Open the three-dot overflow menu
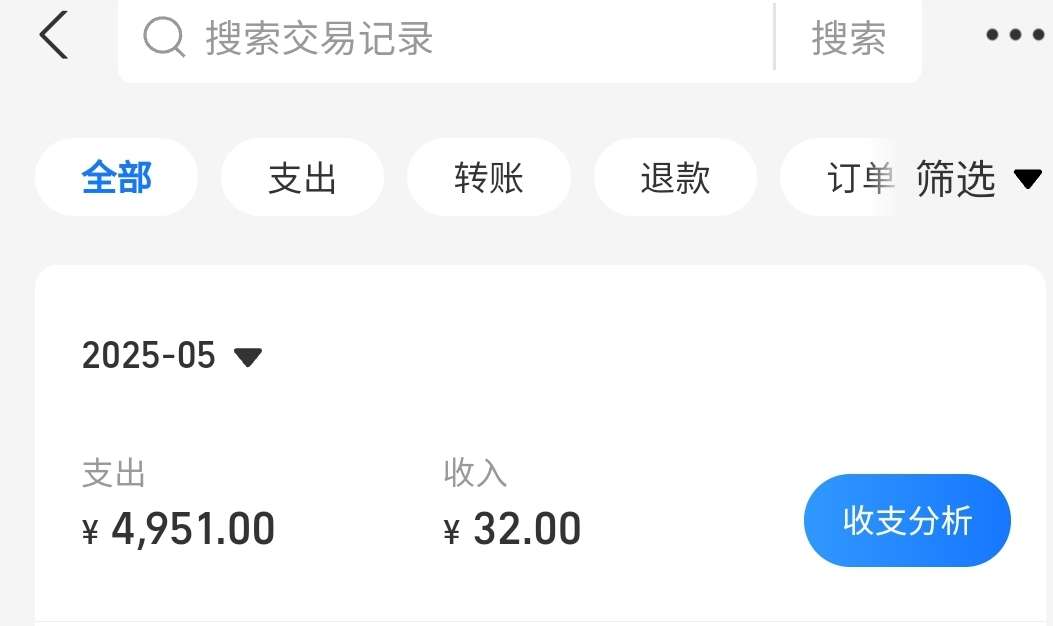1053x626 pixels. tap(1014, 35)
